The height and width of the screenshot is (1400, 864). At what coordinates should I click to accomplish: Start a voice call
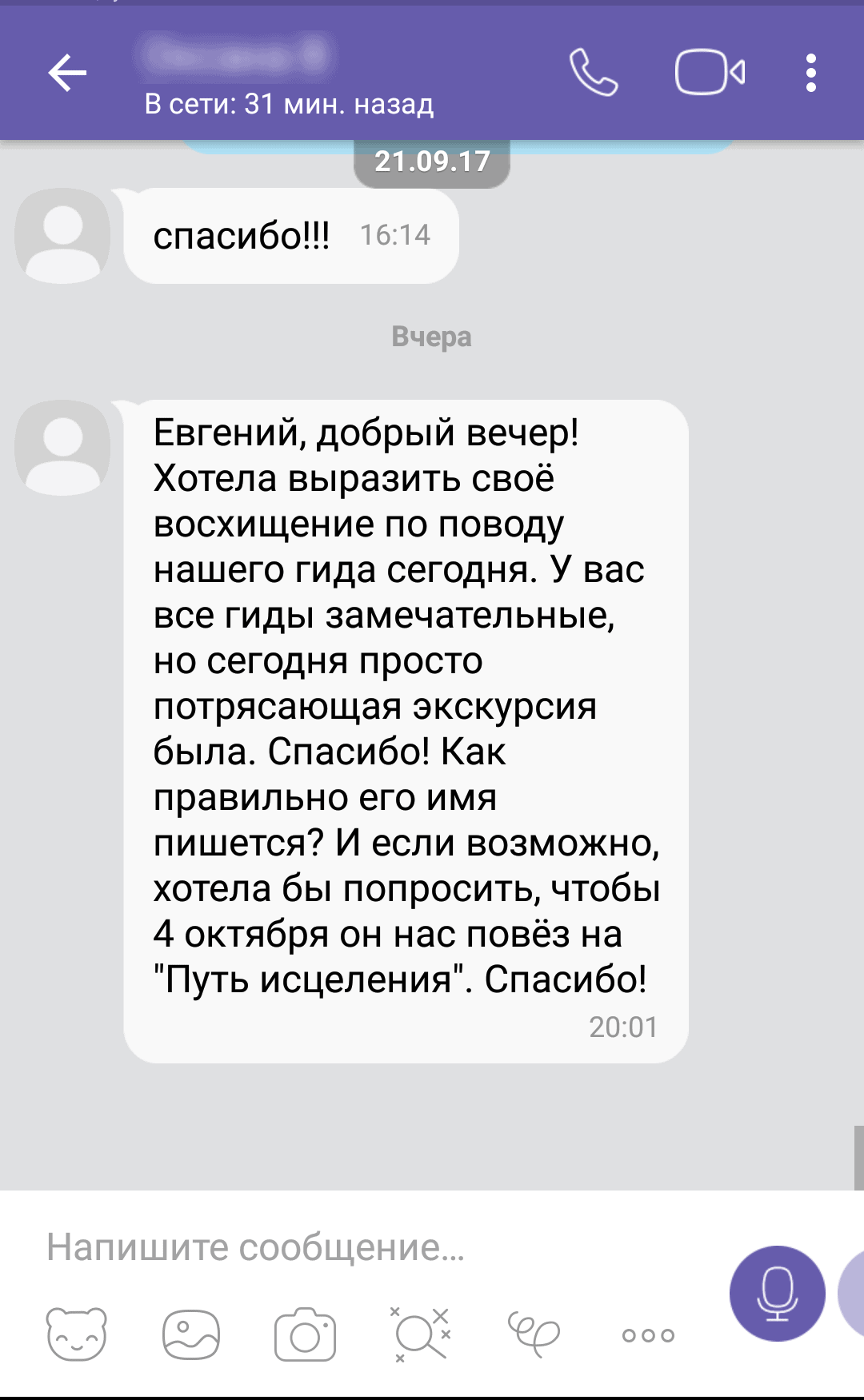(x=593, y=73)
